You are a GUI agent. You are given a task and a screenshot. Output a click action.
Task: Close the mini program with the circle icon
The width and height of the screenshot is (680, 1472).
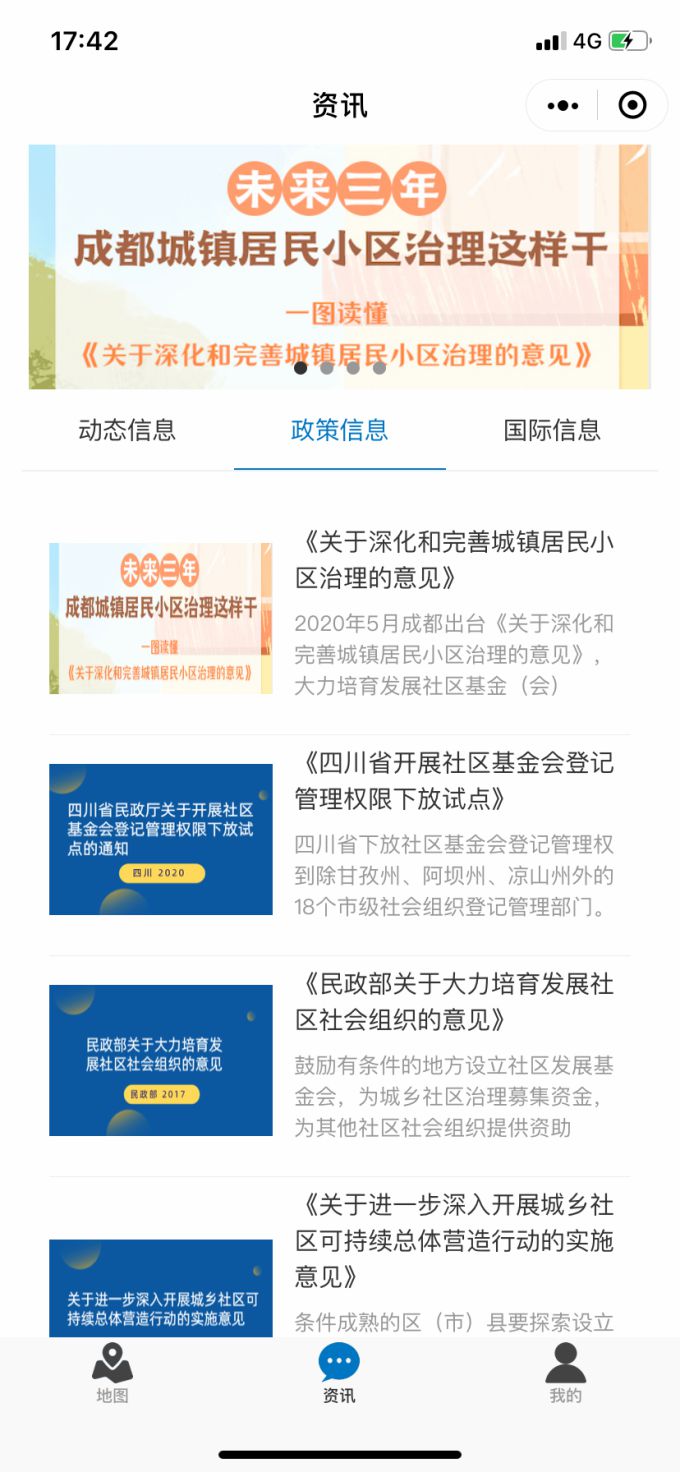632,105
